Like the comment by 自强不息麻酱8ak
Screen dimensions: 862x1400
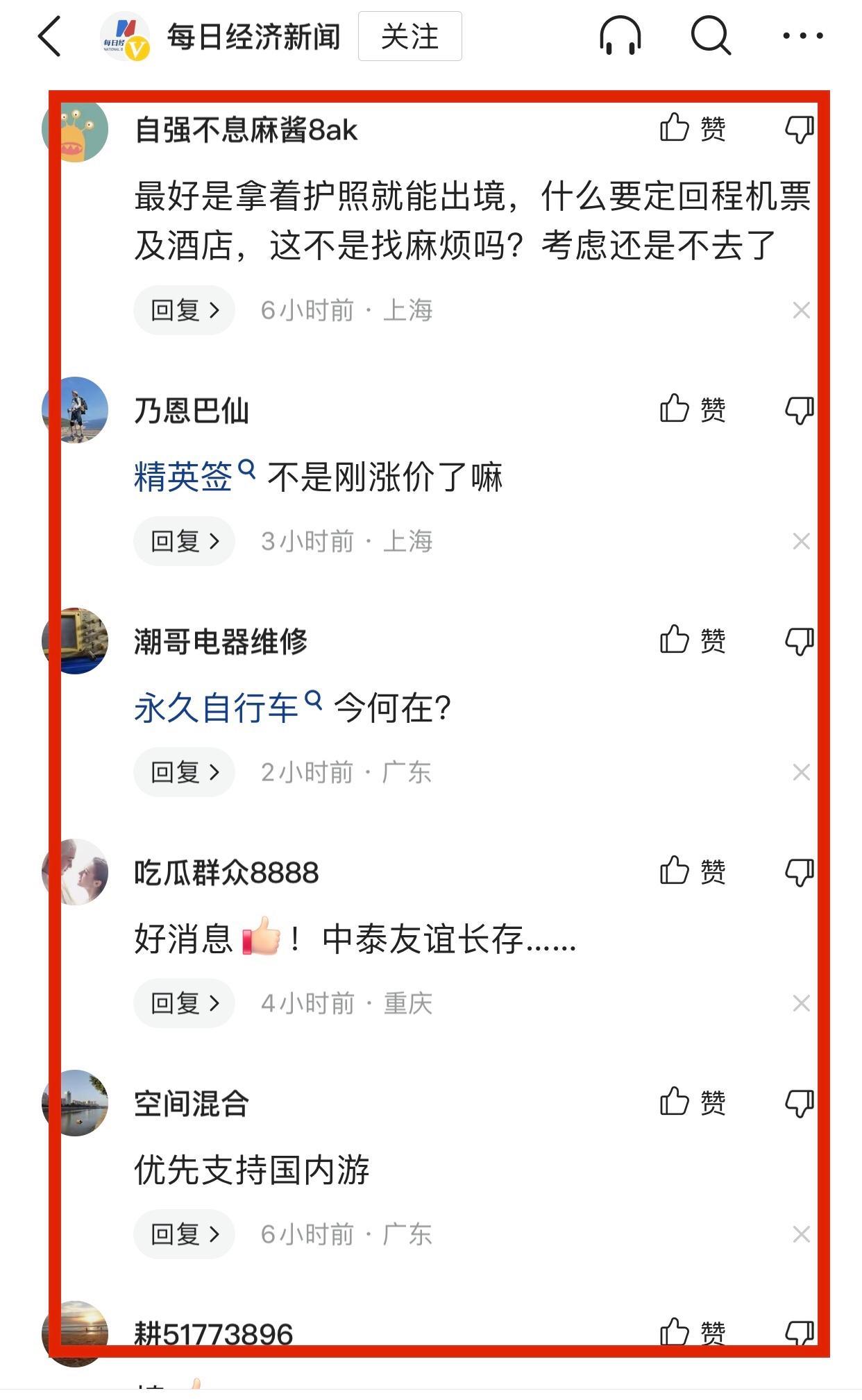(693, 129)
